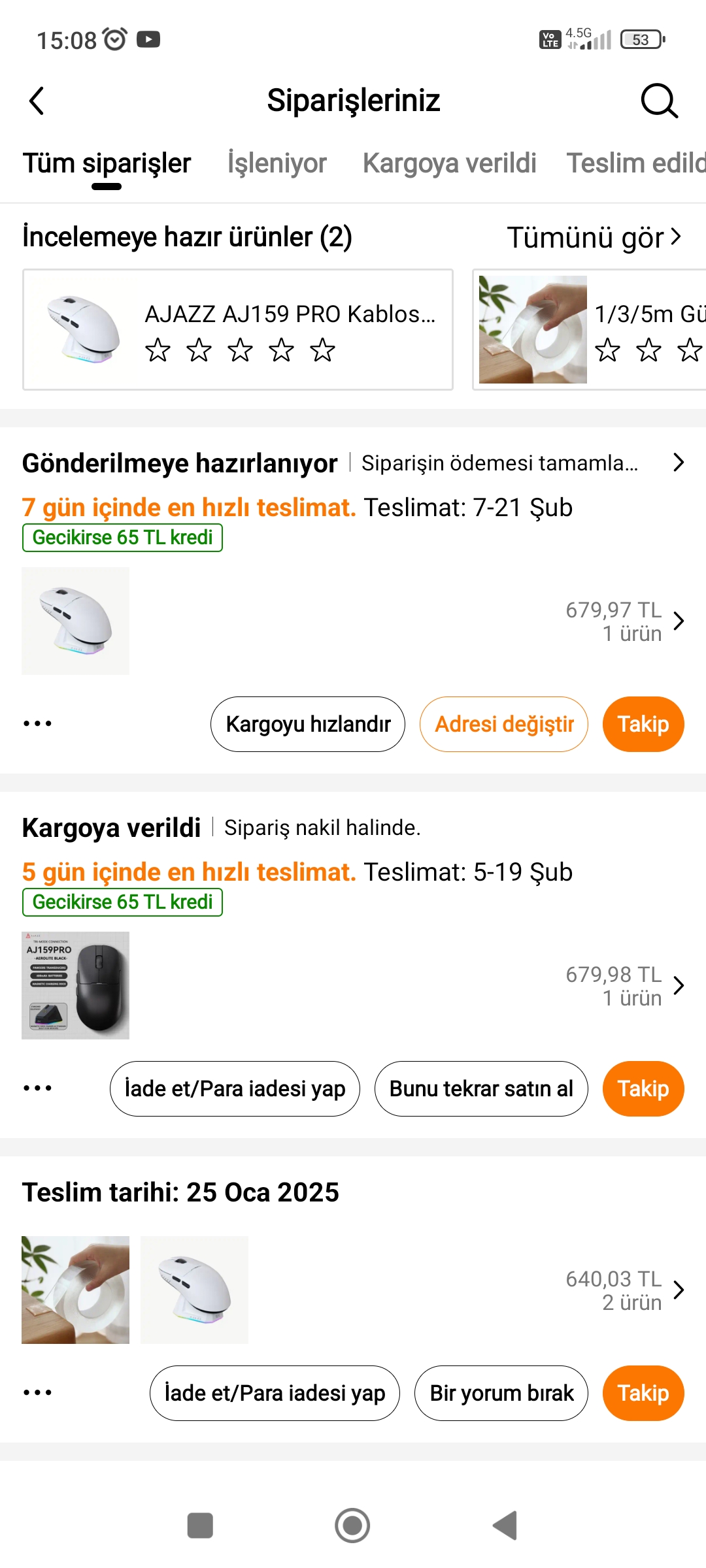Tap Kargoyu hızlandır button
The width and height of the screenshot is (706, 1568).
(x=308, y=724)
